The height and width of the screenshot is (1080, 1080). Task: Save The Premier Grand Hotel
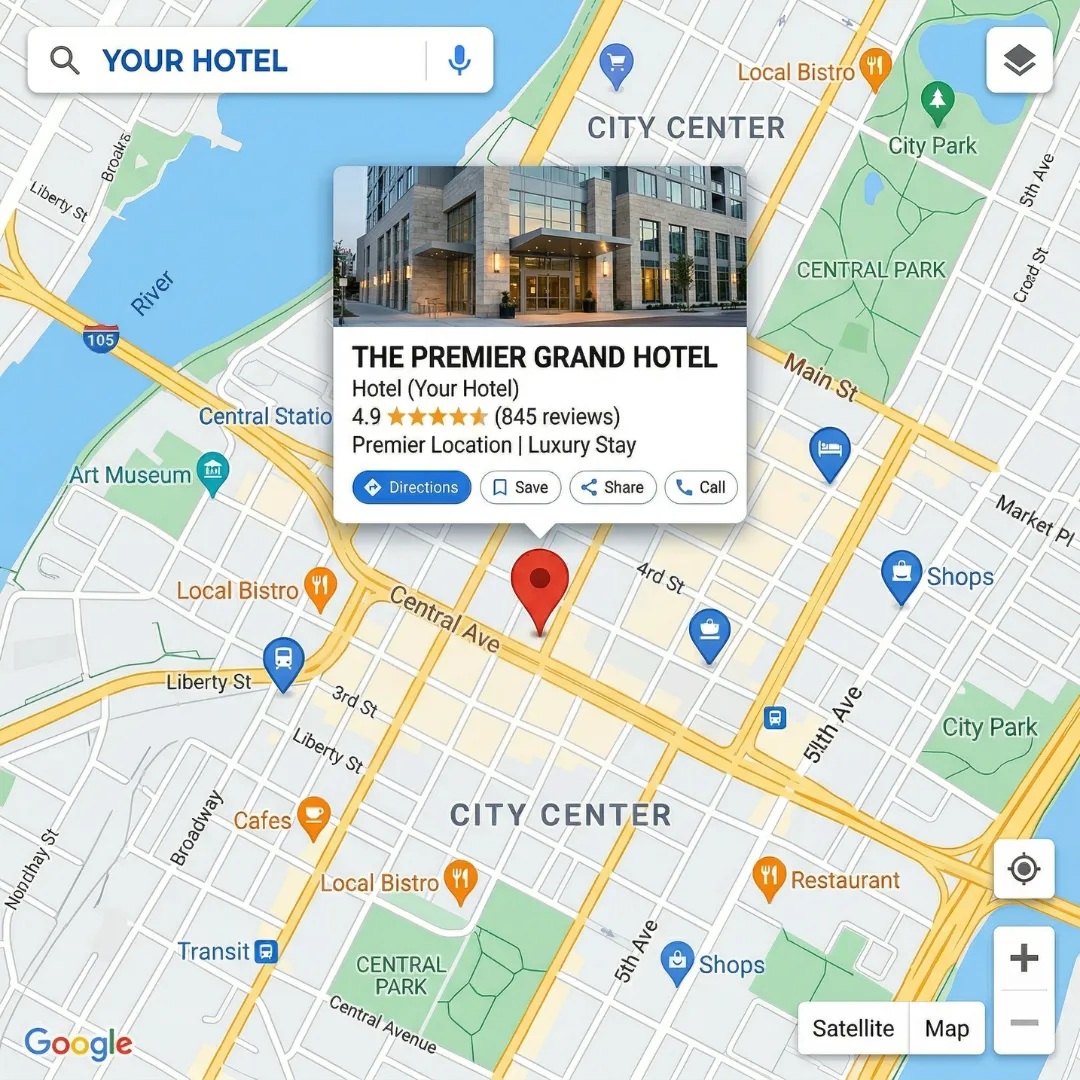click(x=519, y=487)
